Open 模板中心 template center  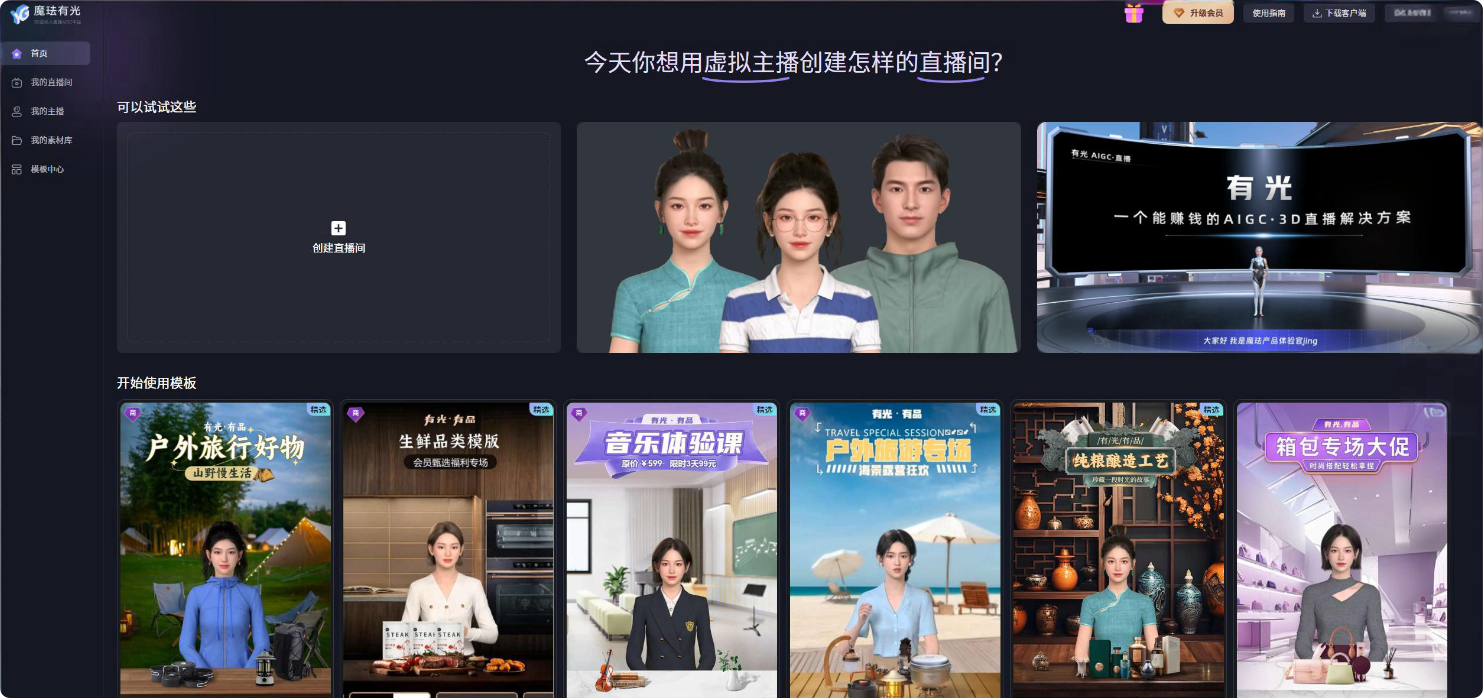click(46, 169)
